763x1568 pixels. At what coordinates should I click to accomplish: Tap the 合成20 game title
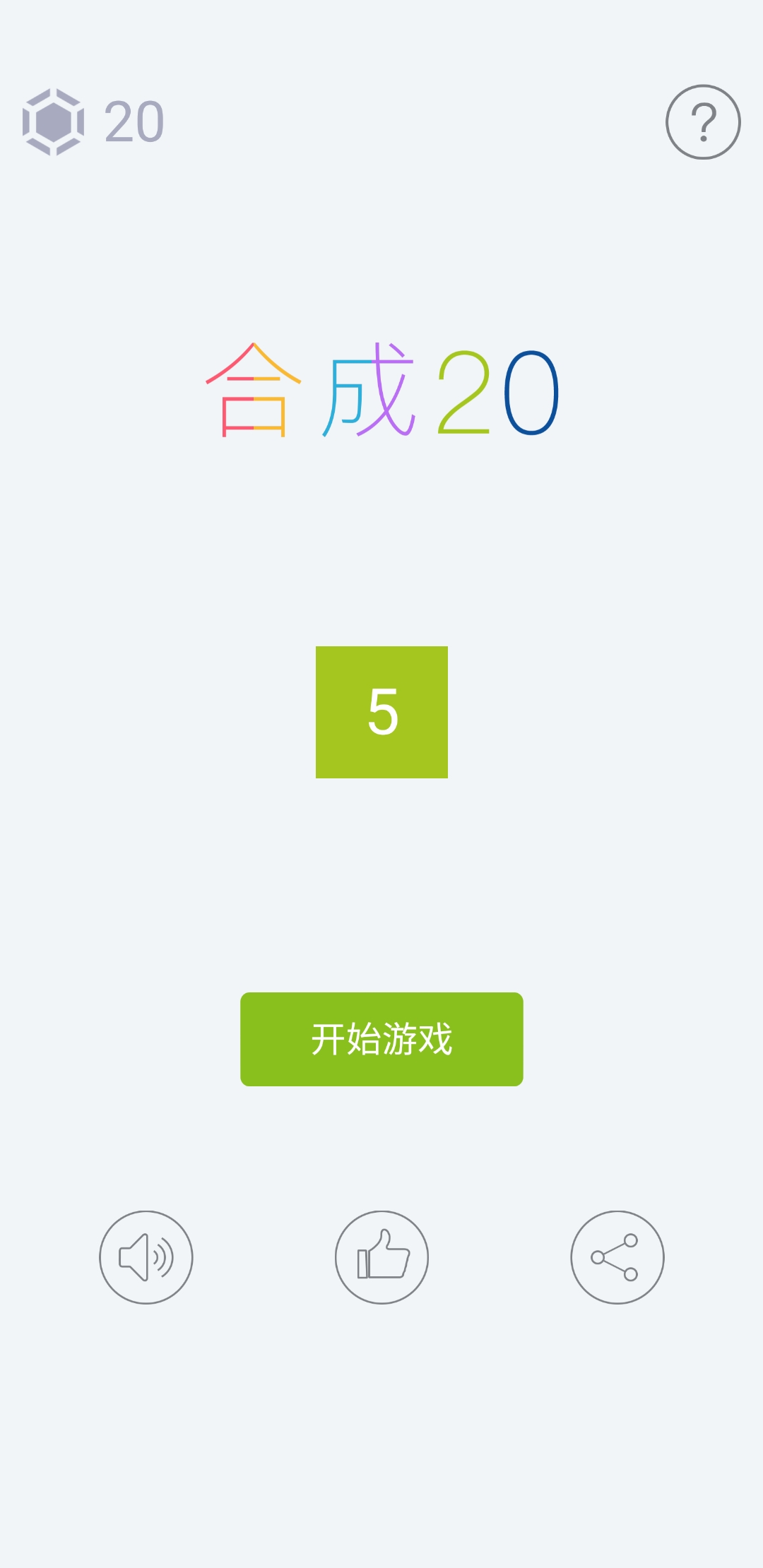[381, 388]
